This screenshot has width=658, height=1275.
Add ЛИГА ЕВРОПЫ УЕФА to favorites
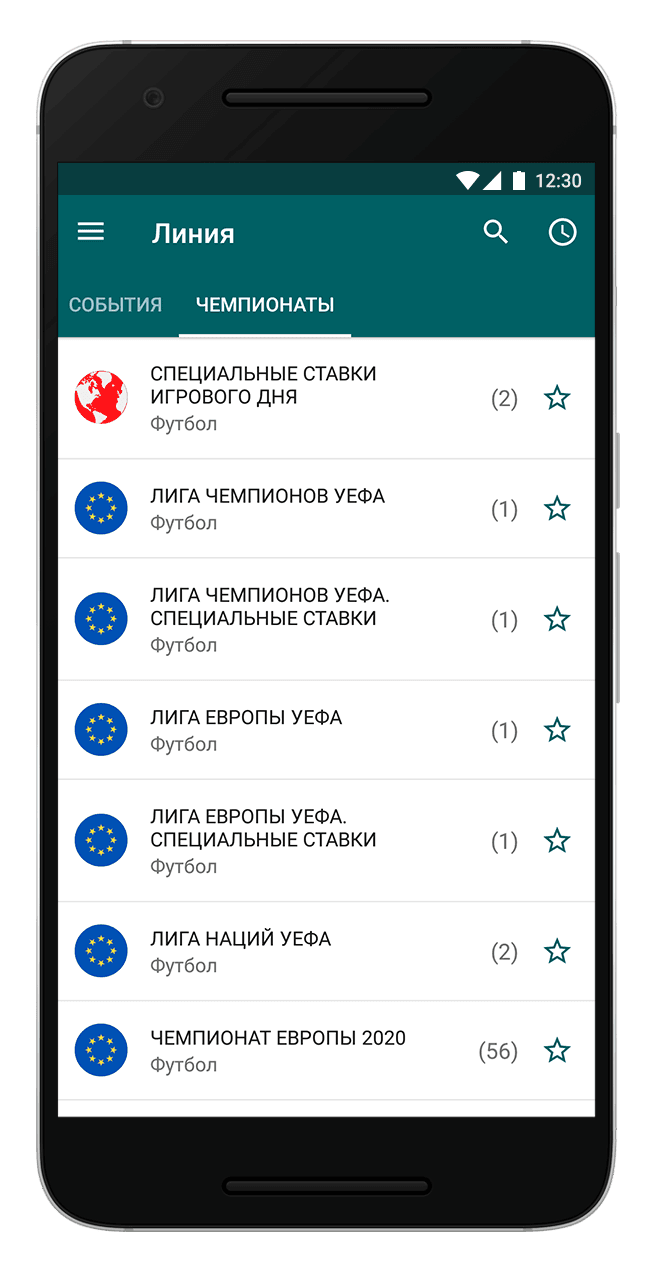coord(557,730)
